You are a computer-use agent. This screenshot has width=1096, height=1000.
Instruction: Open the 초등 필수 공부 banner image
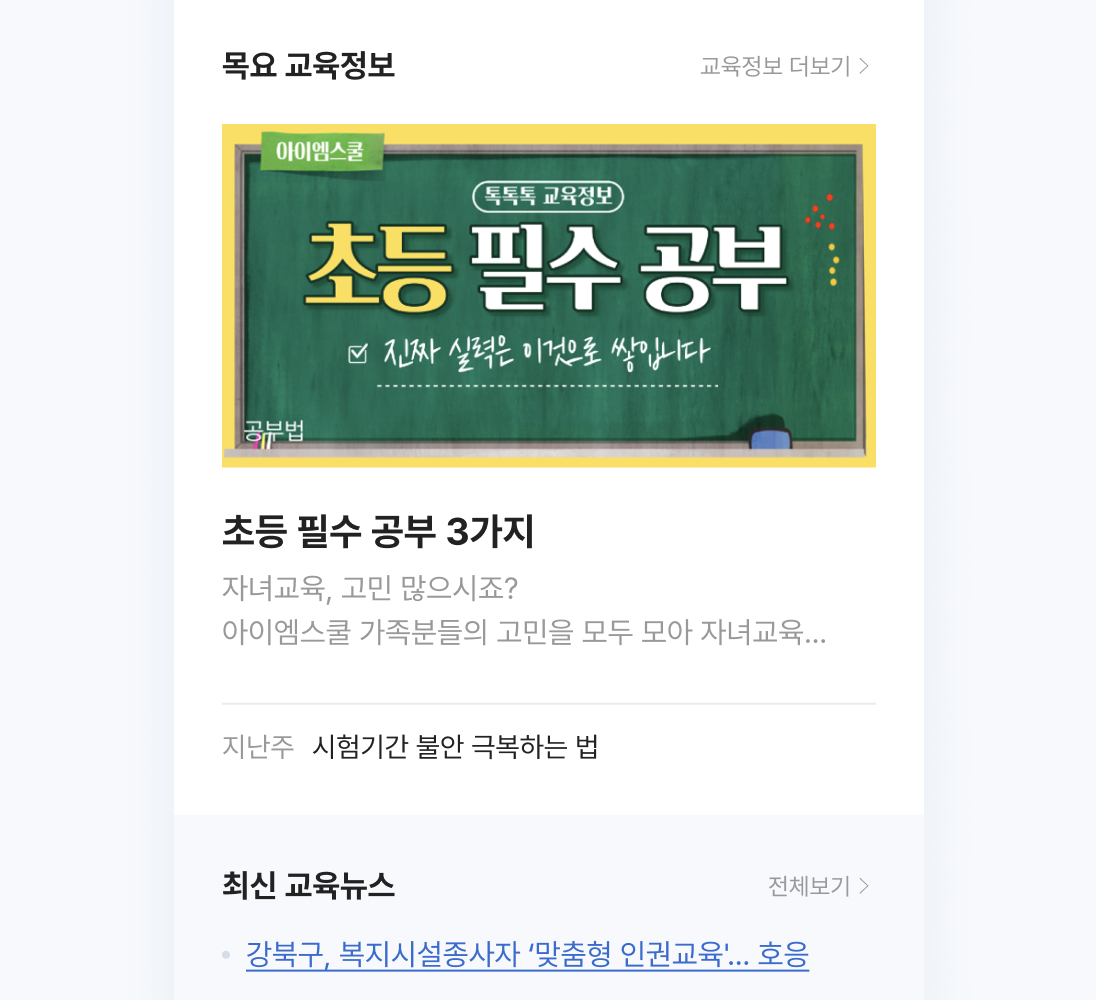pyautogui.click(x=548, y=295)
